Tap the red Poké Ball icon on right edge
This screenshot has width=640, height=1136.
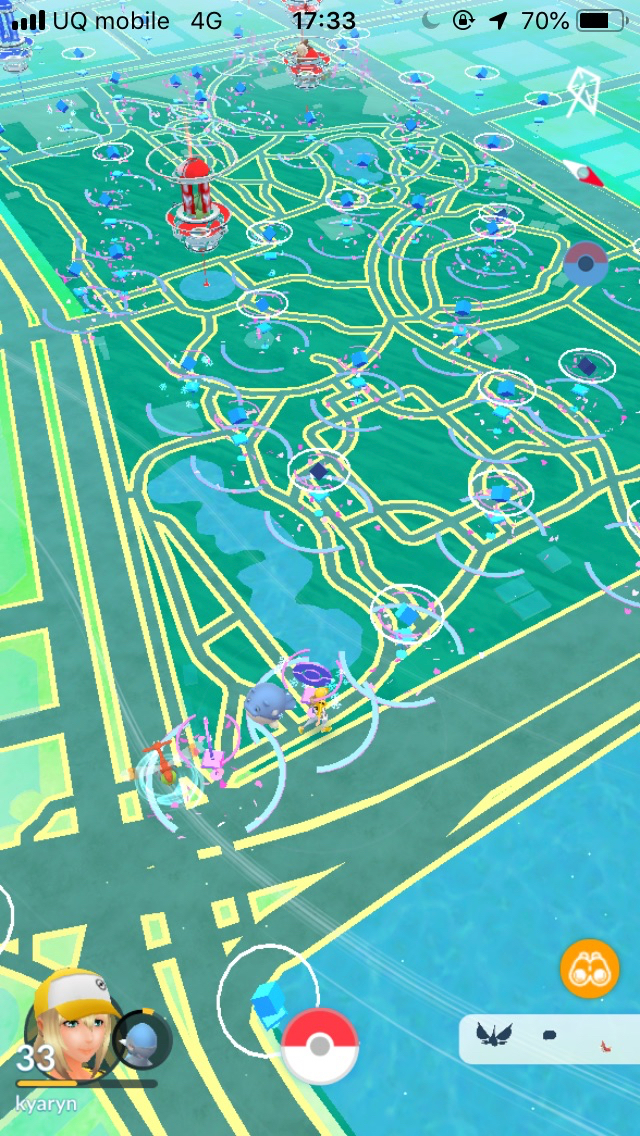586,264
